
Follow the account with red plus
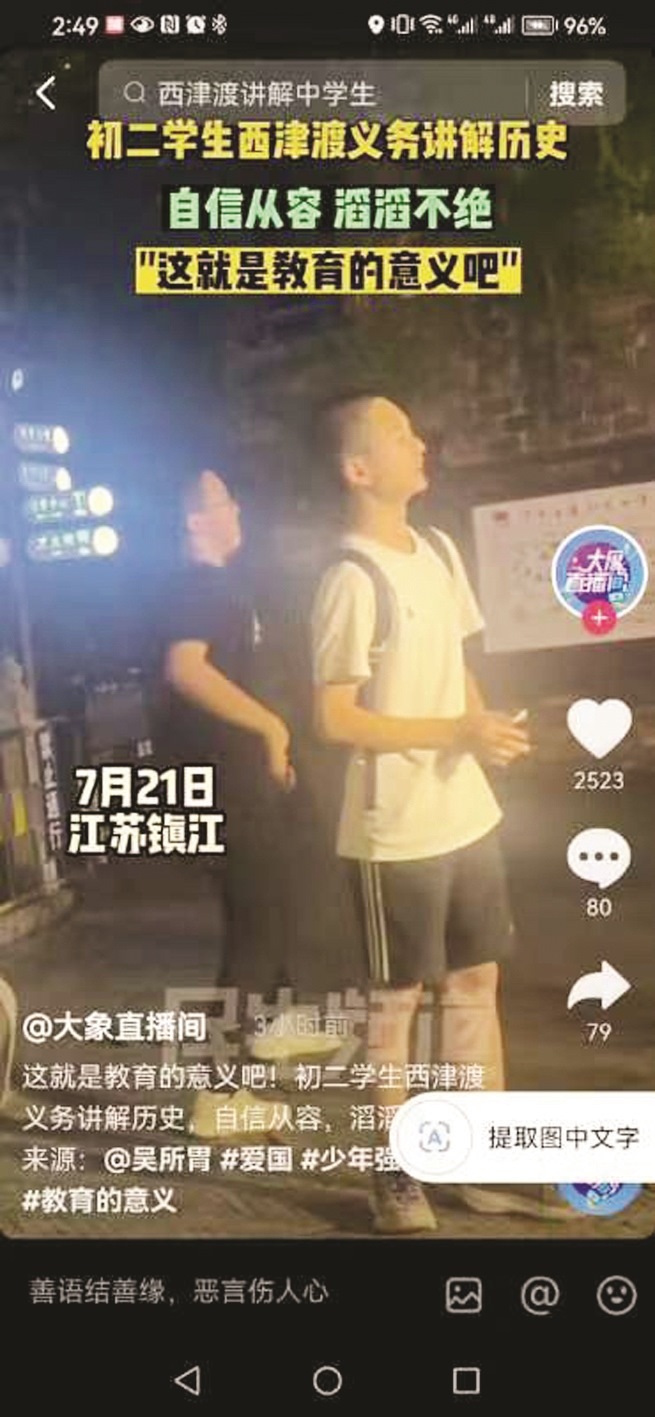(x=599, y=619)
